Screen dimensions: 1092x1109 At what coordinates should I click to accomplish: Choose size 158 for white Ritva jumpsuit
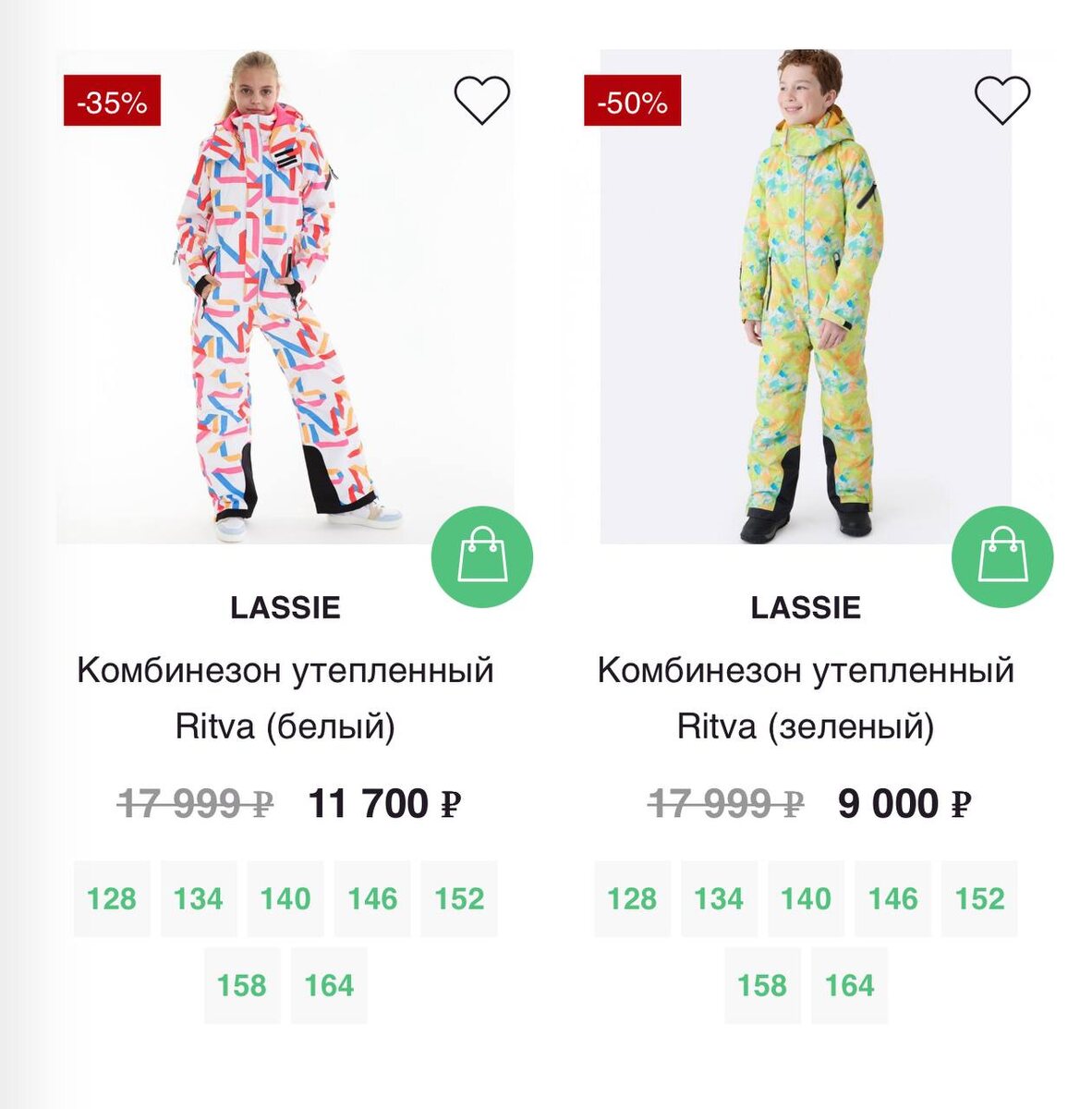pos(242,985)
